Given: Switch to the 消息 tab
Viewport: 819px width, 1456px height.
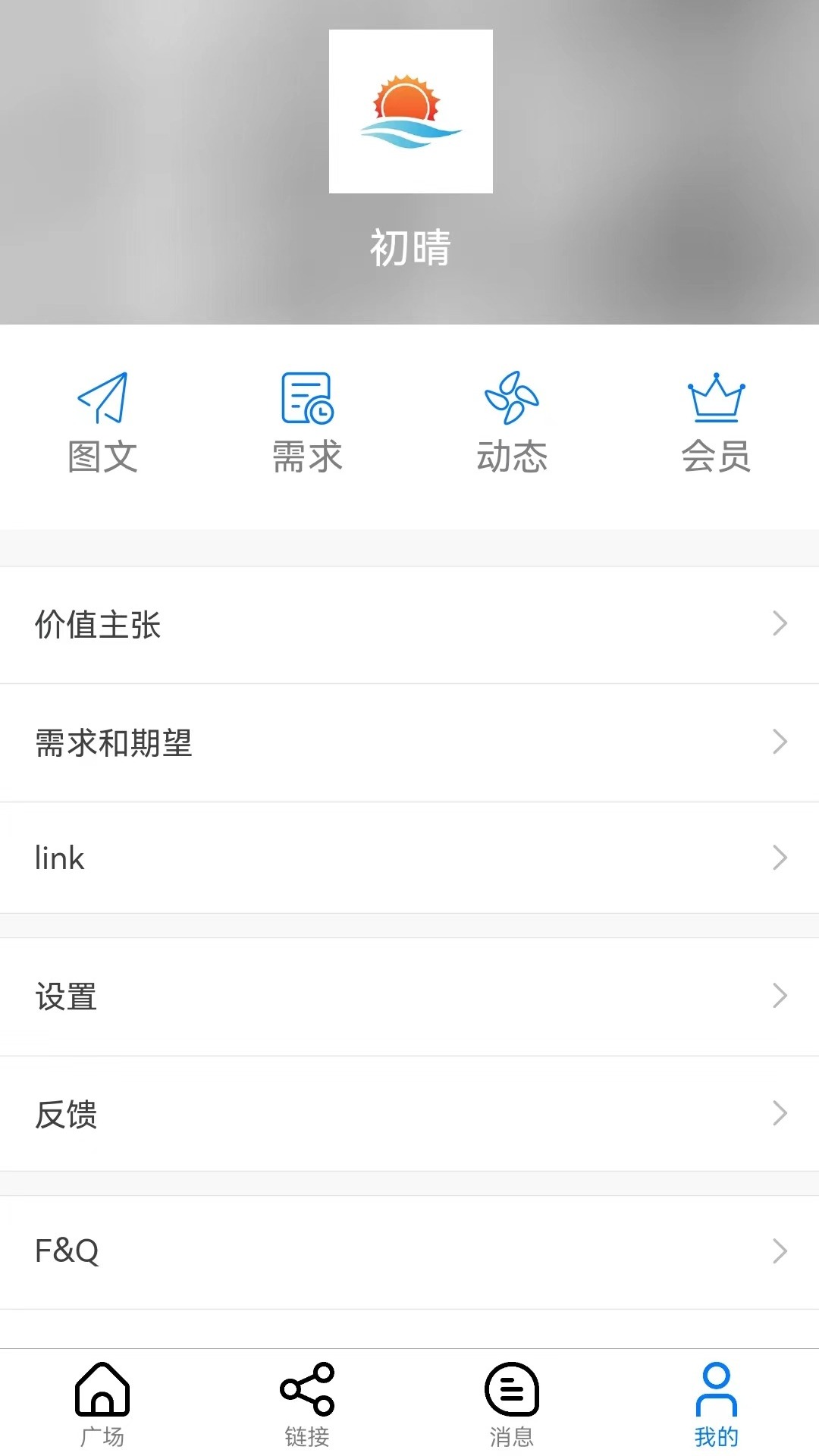Looking at the screenshot, I should tap(512, 1403).
